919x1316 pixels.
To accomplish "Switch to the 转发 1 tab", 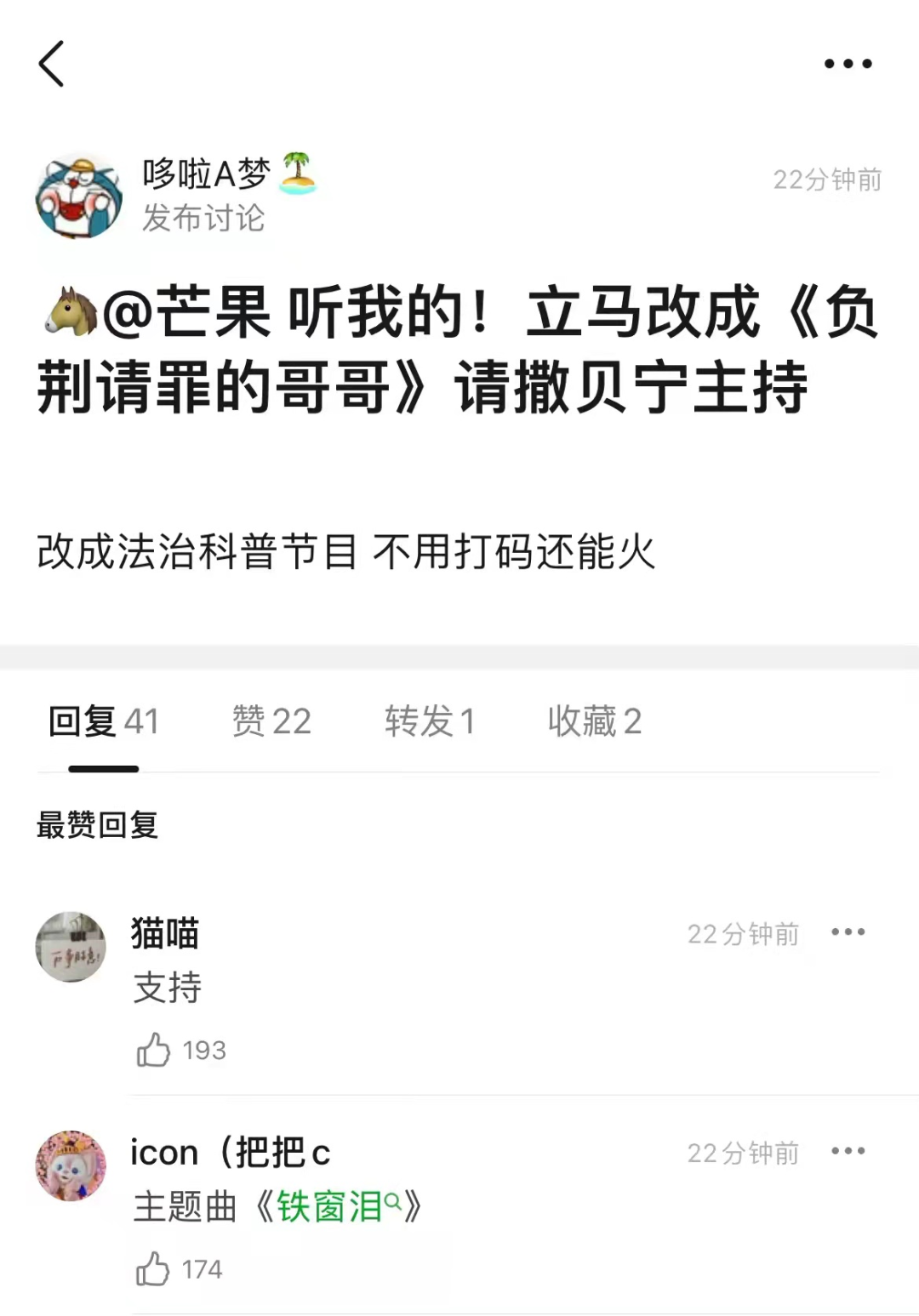I will click(429, 721).
